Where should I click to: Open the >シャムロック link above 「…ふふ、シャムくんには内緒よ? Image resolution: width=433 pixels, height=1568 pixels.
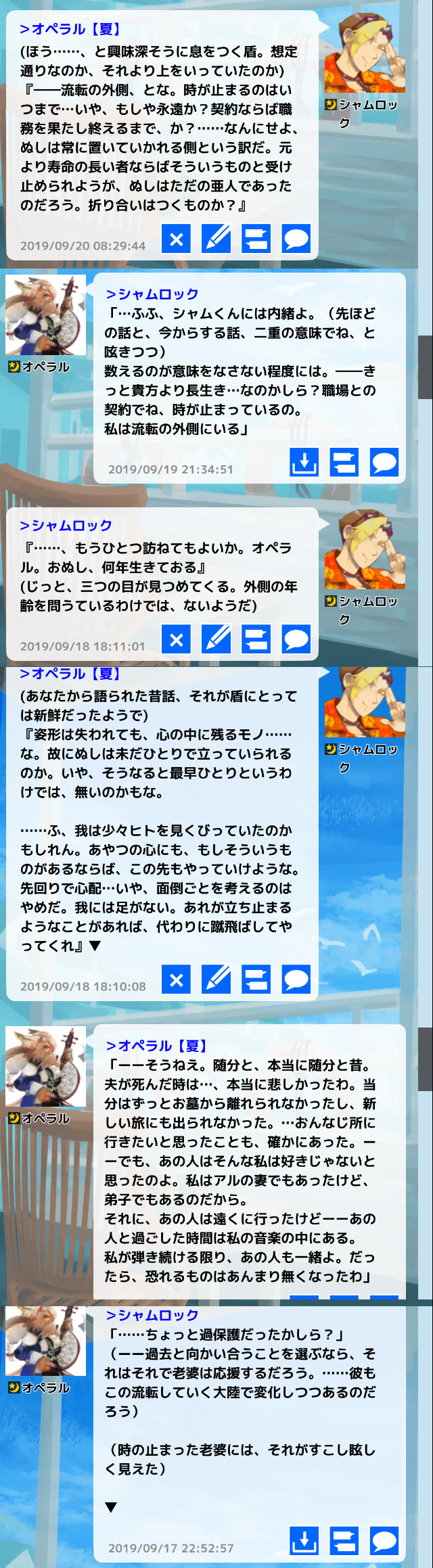point(152,294)
